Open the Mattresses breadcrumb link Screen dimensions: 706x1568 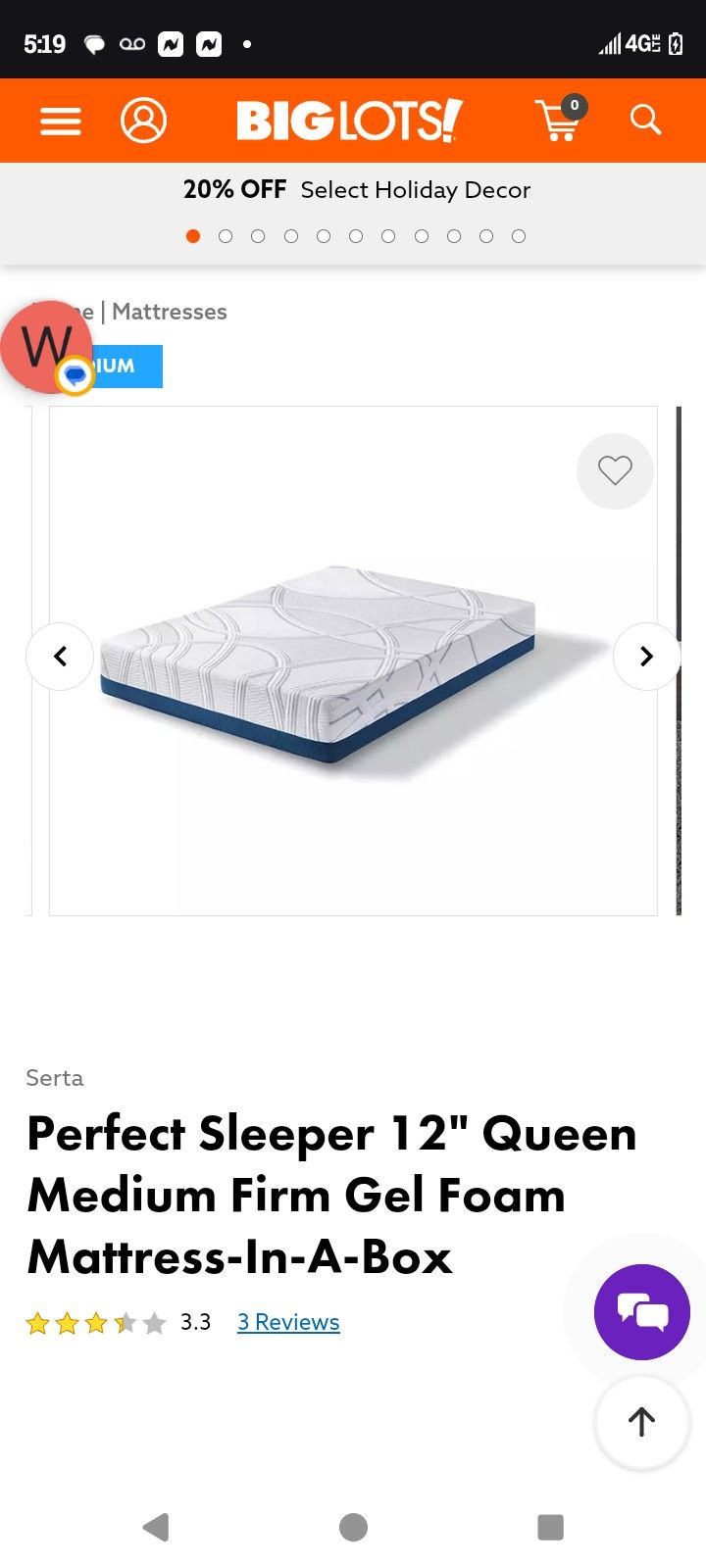(x=170, y=312)
